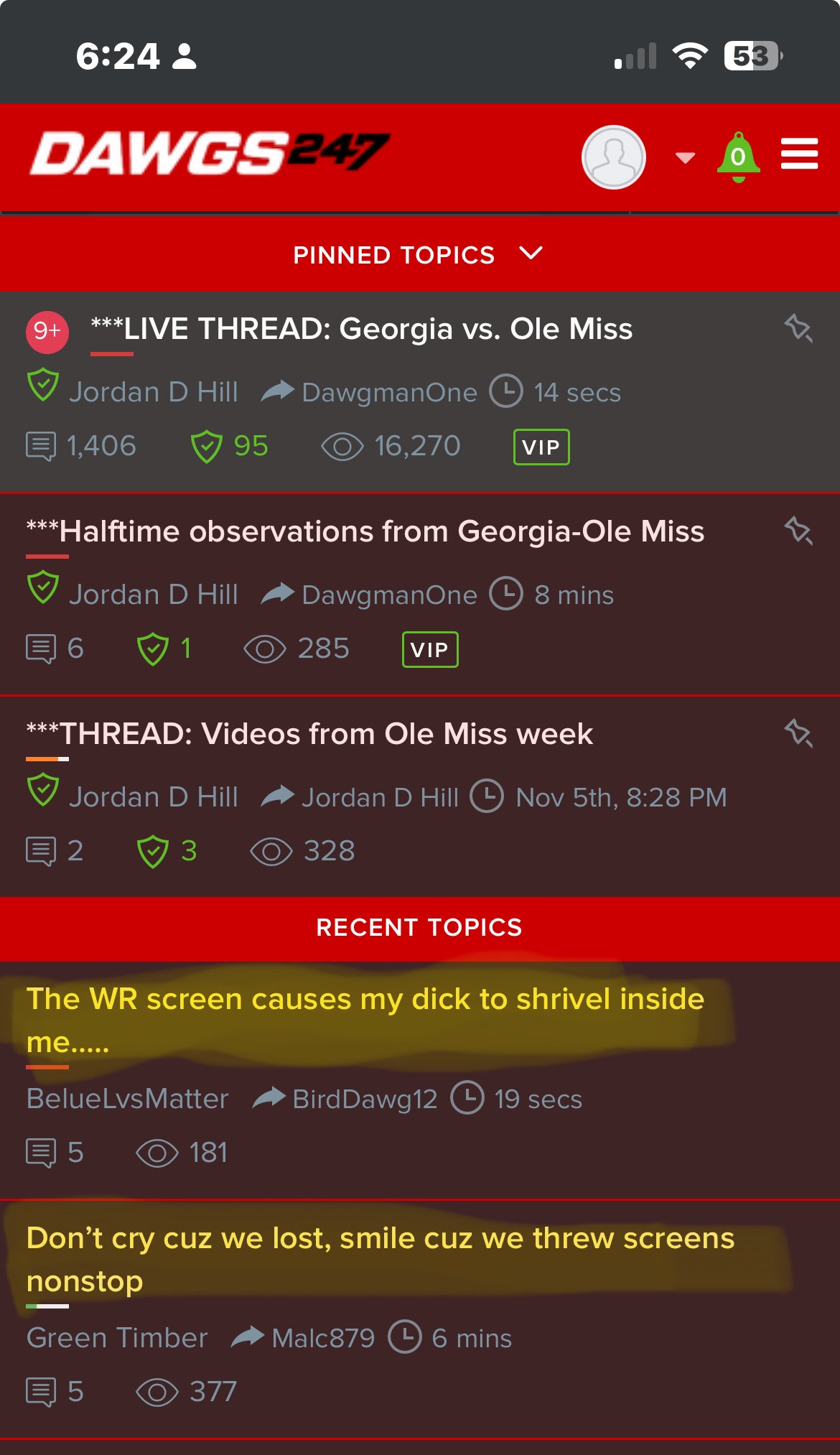Select the Recent Topics header

[419, 927]
